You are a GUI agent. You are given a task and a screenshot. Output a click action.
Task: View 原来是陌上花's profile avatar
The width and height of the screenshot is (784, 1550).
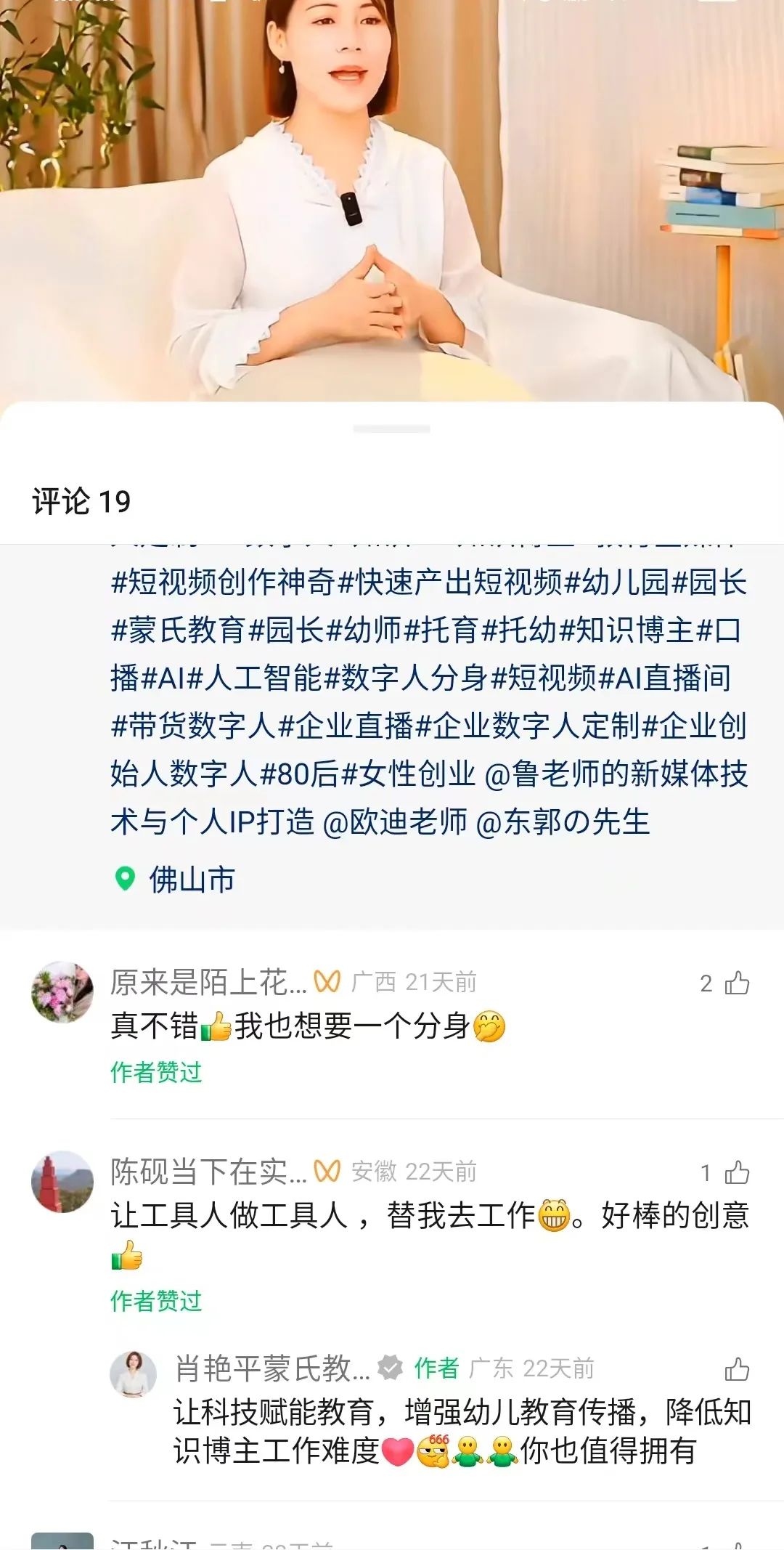[x=62, y=992]
